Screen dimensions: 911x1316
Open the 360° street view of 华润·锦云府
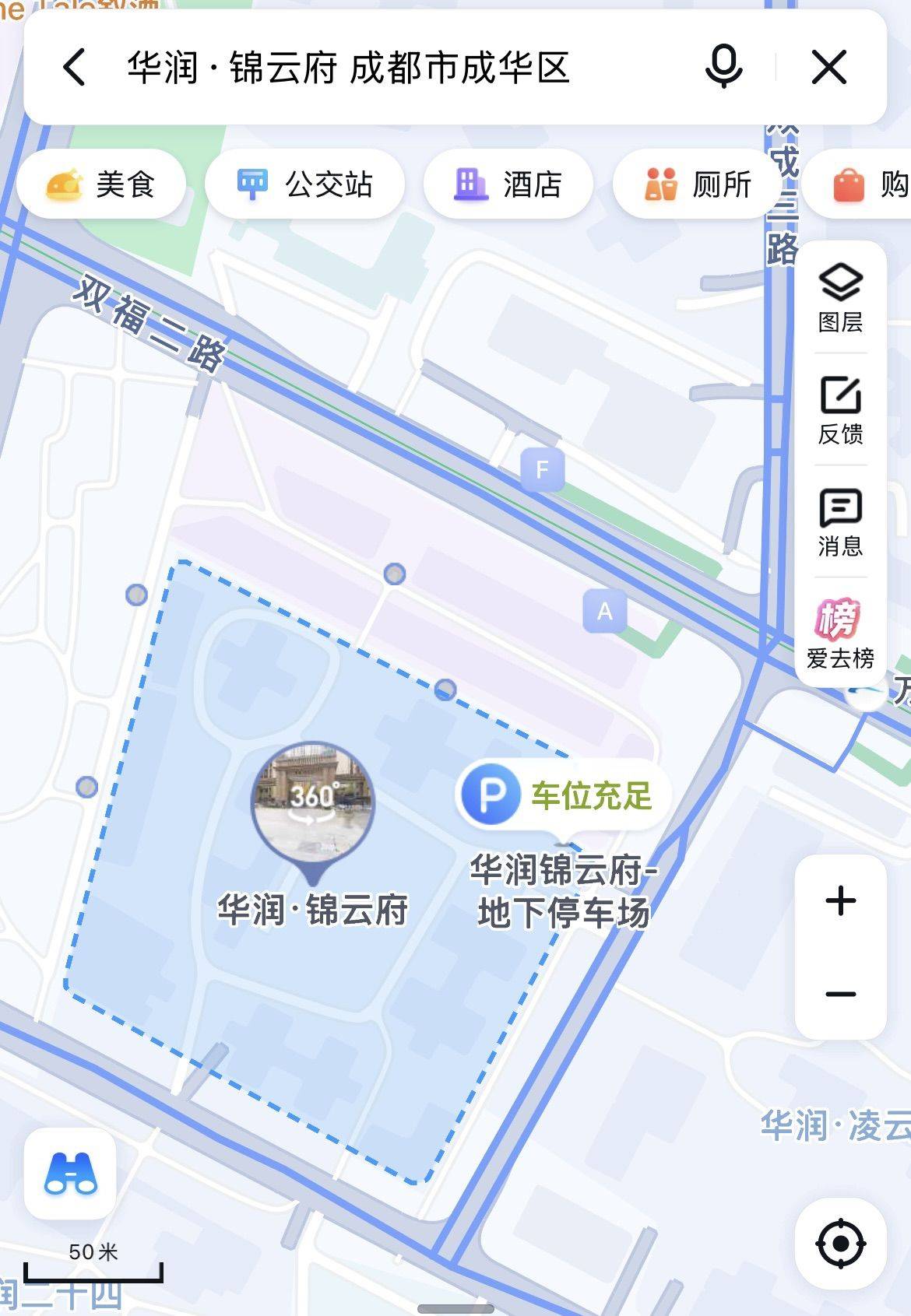click(x=313, y=802)
